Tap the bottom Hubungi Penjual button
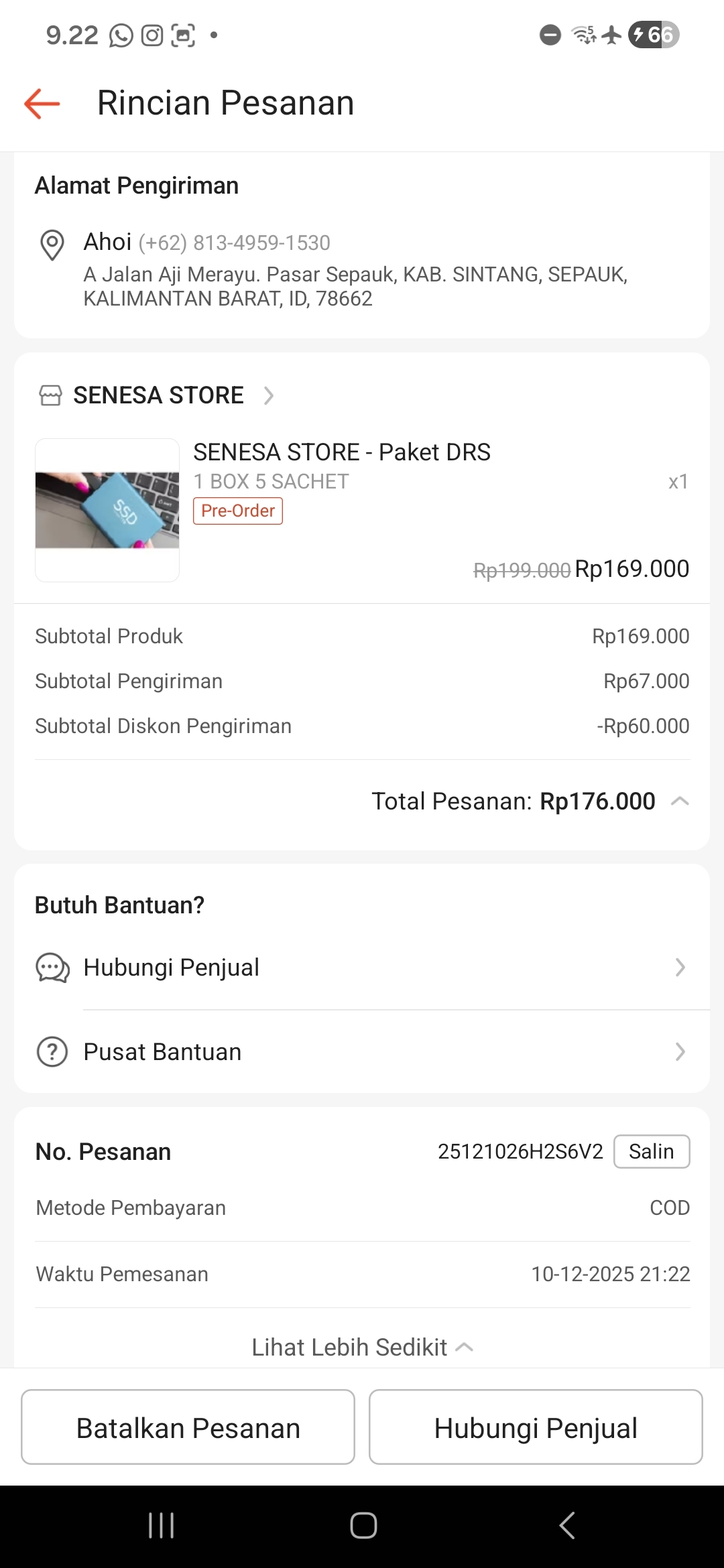 [x=536, y=1427]
